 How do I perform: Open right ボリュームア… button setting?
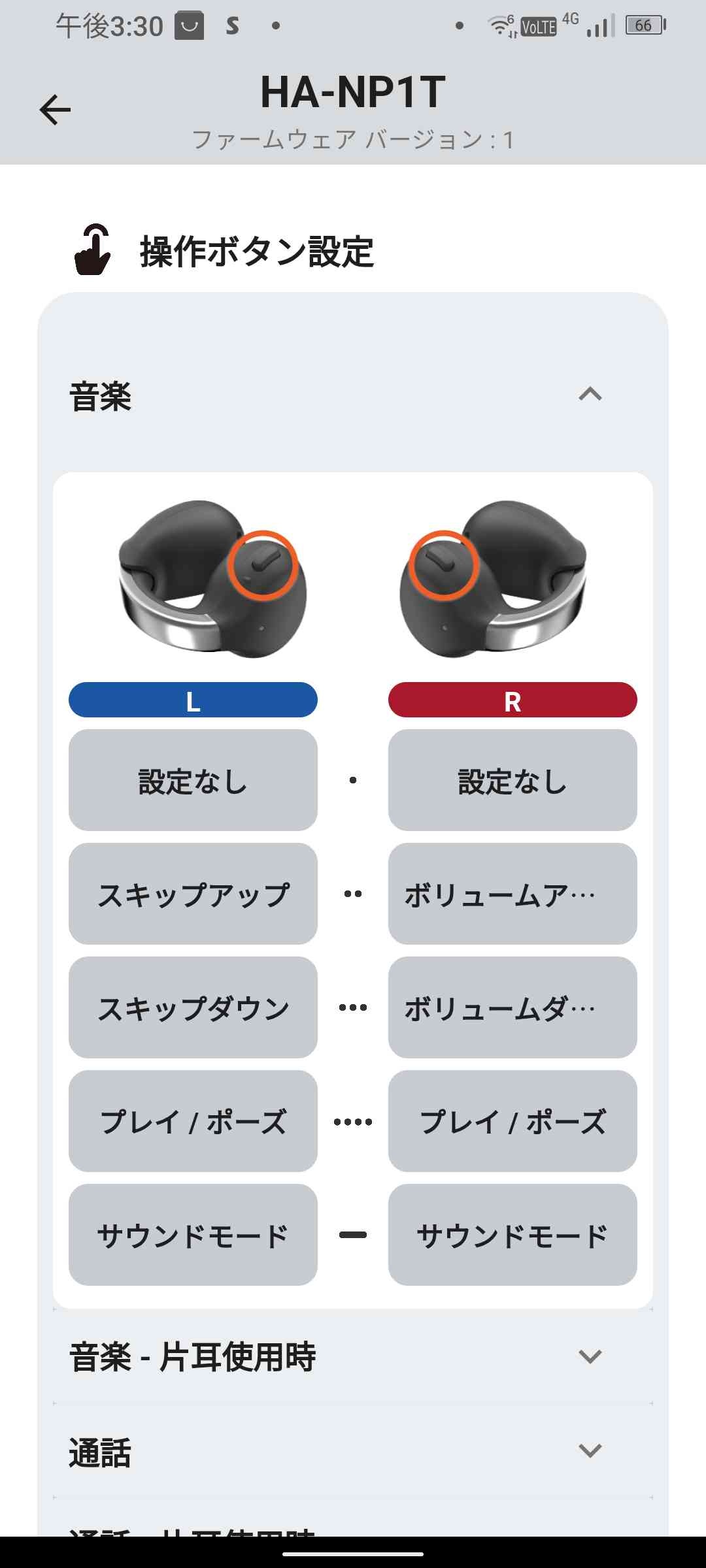tap(513, 894)
